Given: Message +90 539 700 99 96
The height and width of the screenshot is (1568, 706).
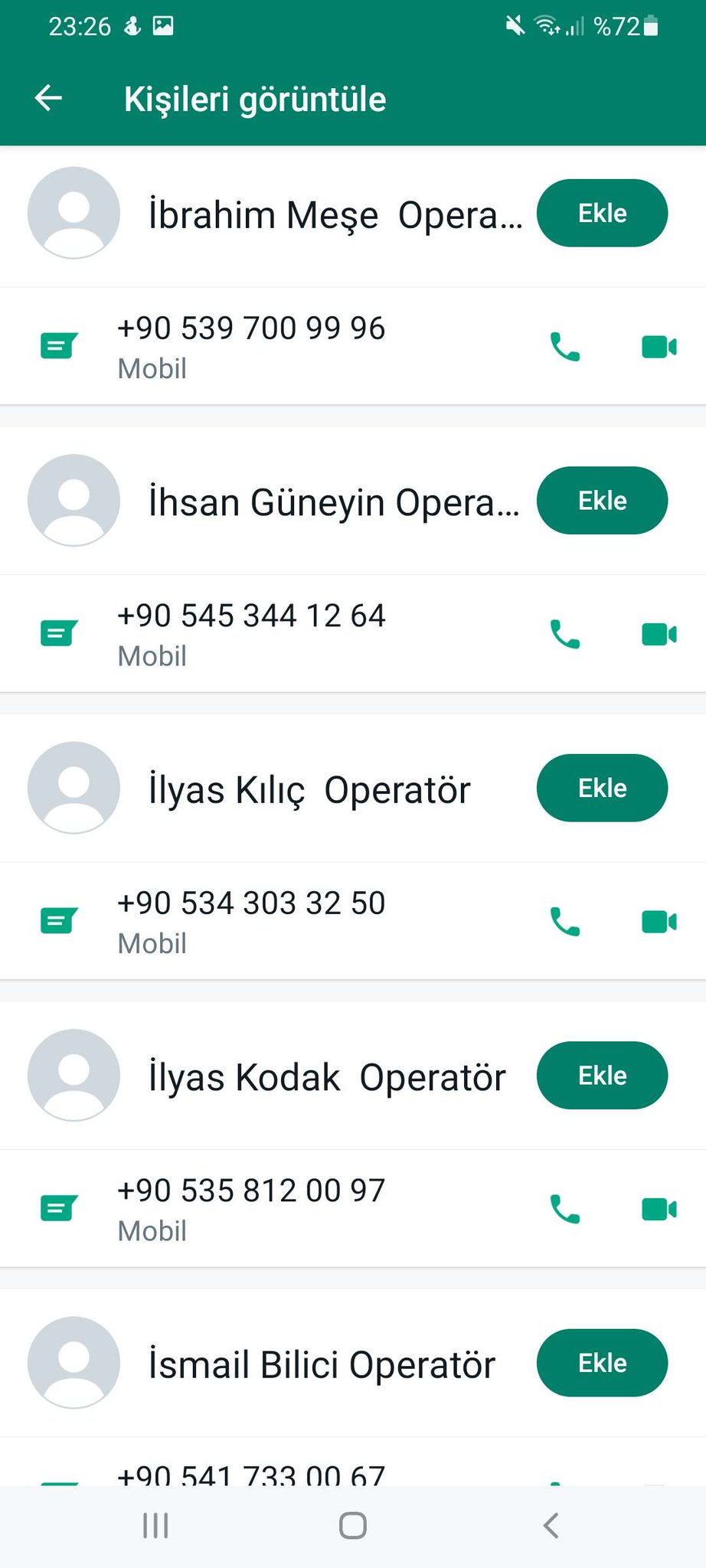Looking at the screenshot, I should point(58,346).
